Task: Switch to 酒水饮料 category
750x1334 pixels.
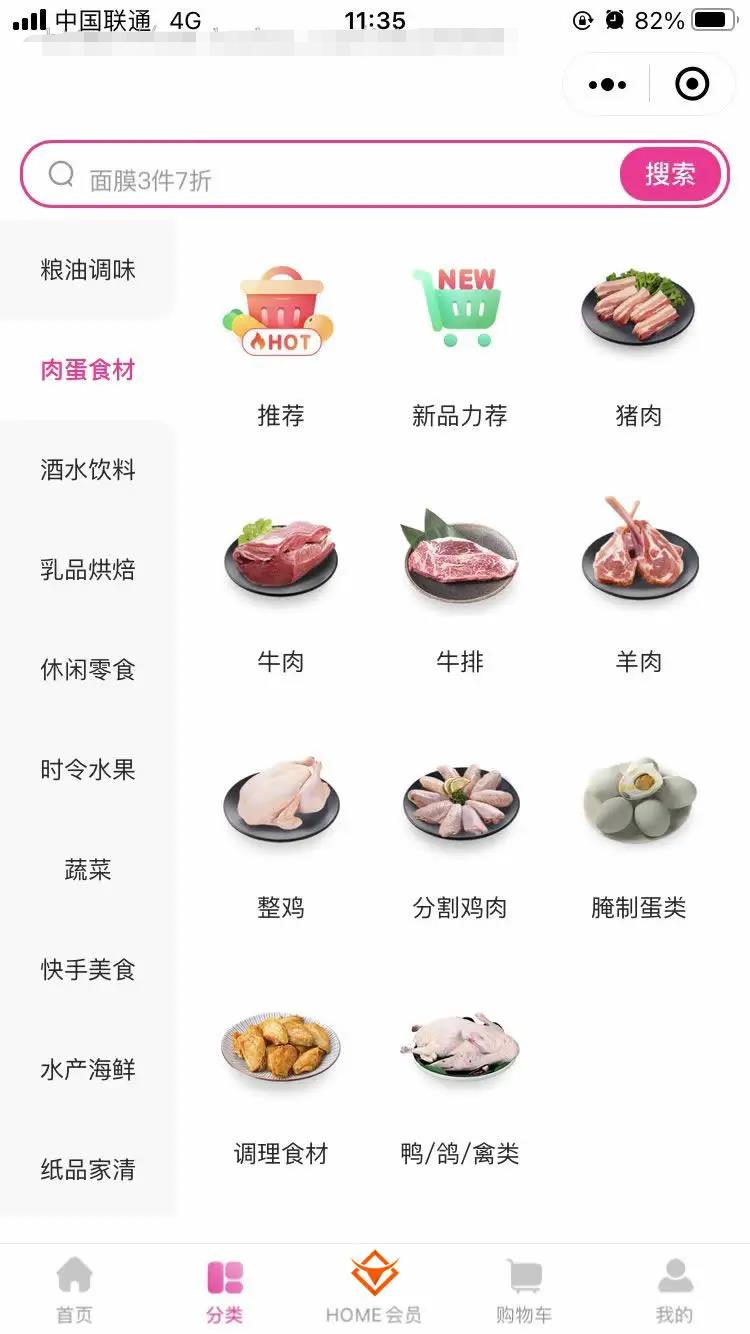Action: (x=88, y=470)
